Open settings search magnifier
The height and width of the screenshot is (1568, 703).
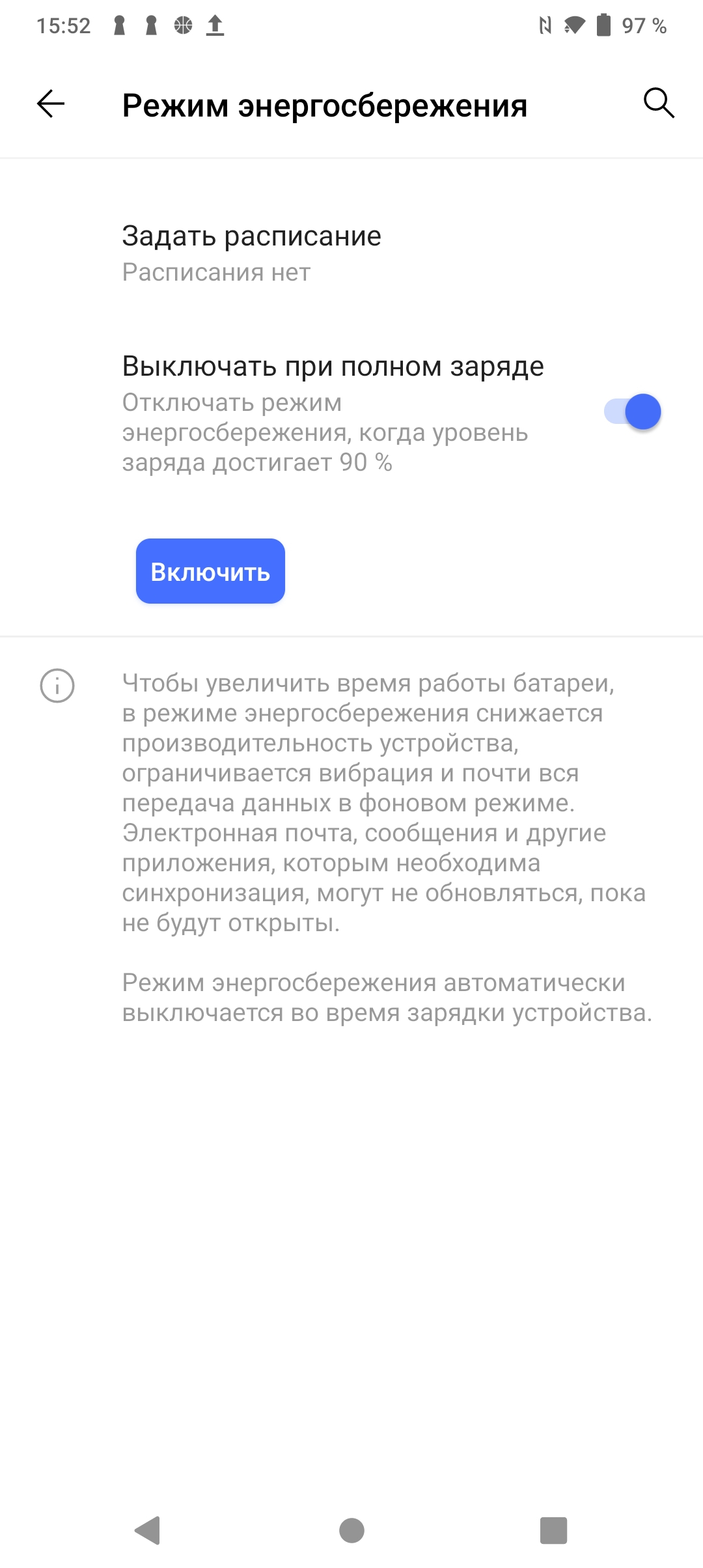coord(659,104)
